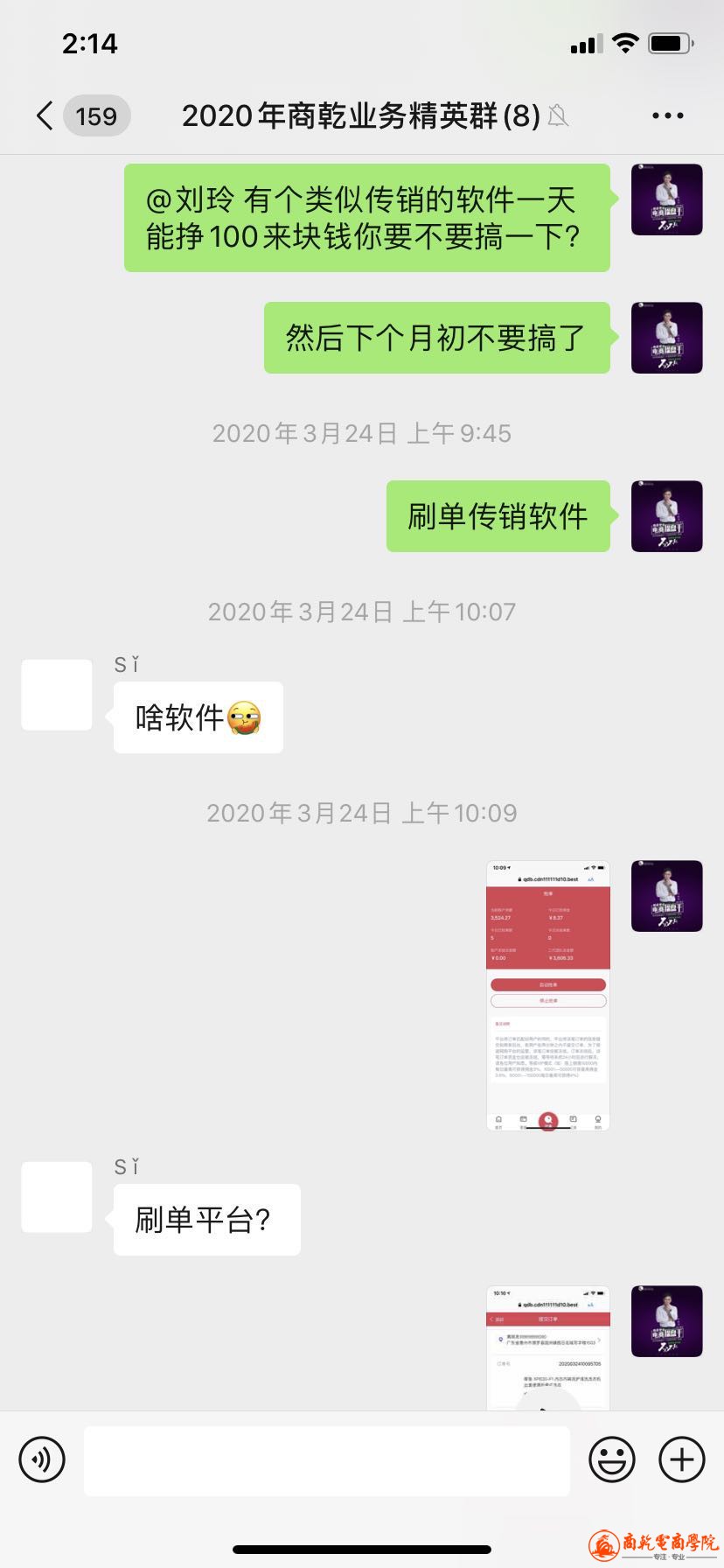
Task: Open the emoji sticker panel
Action: point(611,1459)
